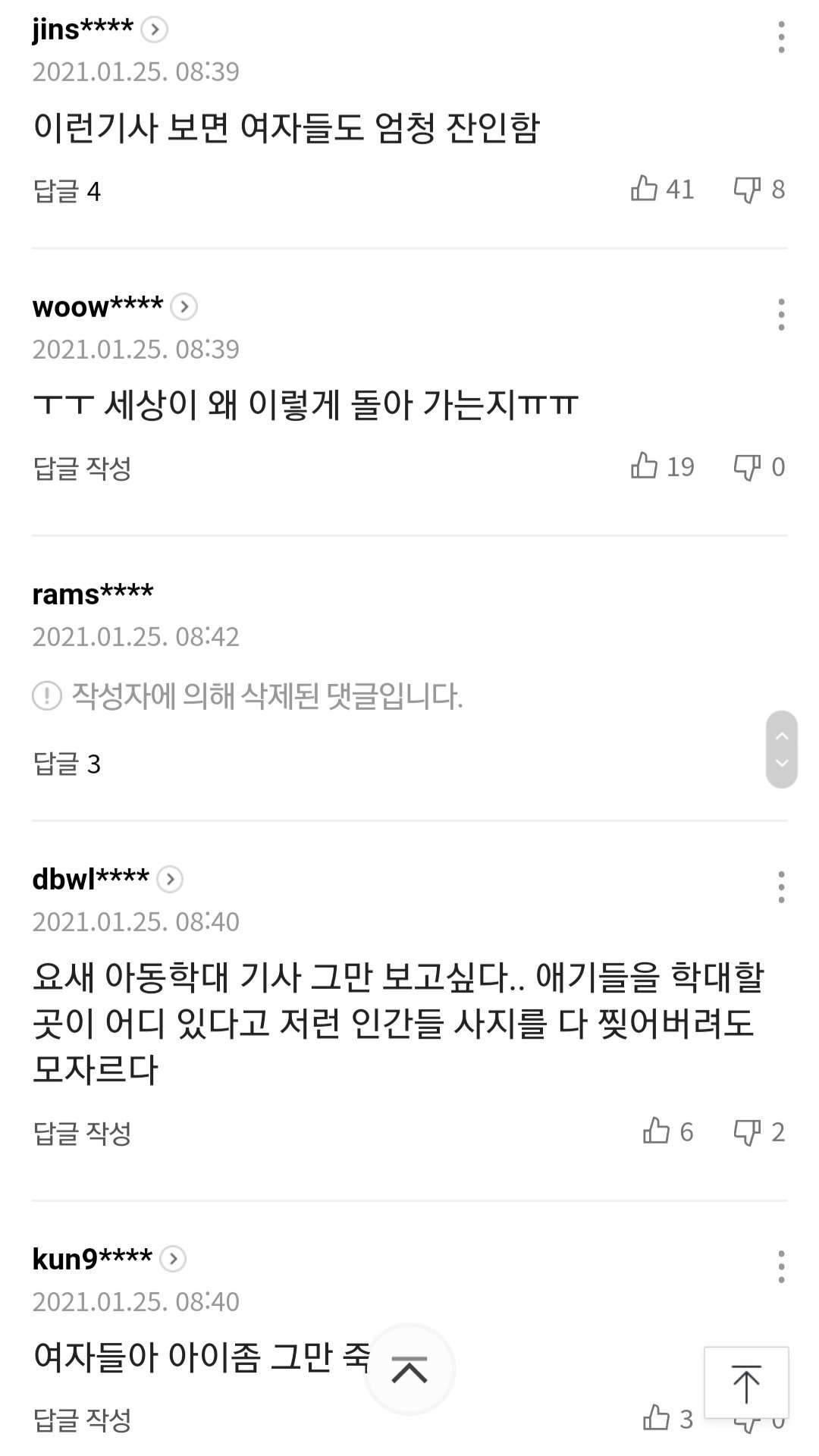Image resolution: width=819 pixels, height=1456 pixels.
Task: Open overflow menu on kun9**** comment
Action: tap(780, 1267)
